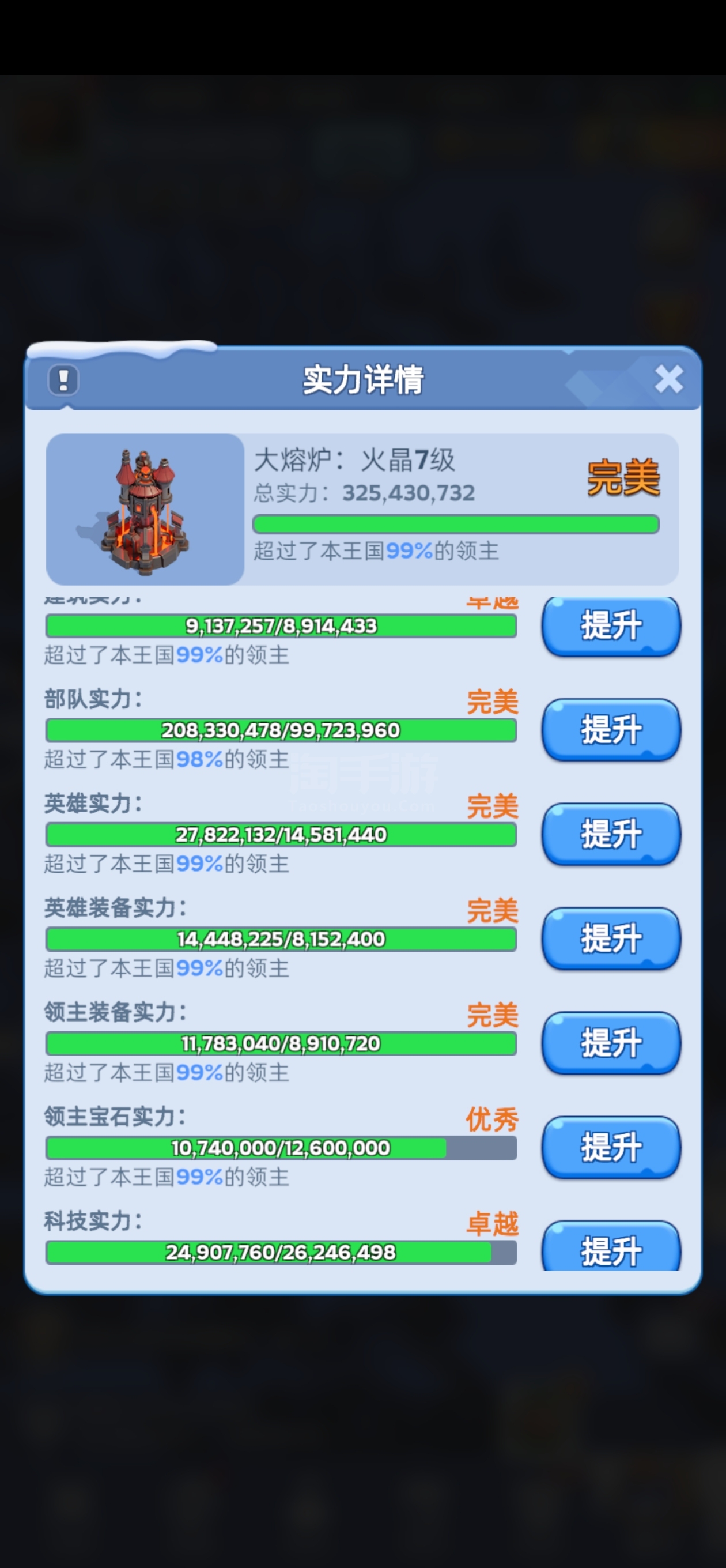Tap 提升 next to 领主装备实力

tap(611, 1042)
